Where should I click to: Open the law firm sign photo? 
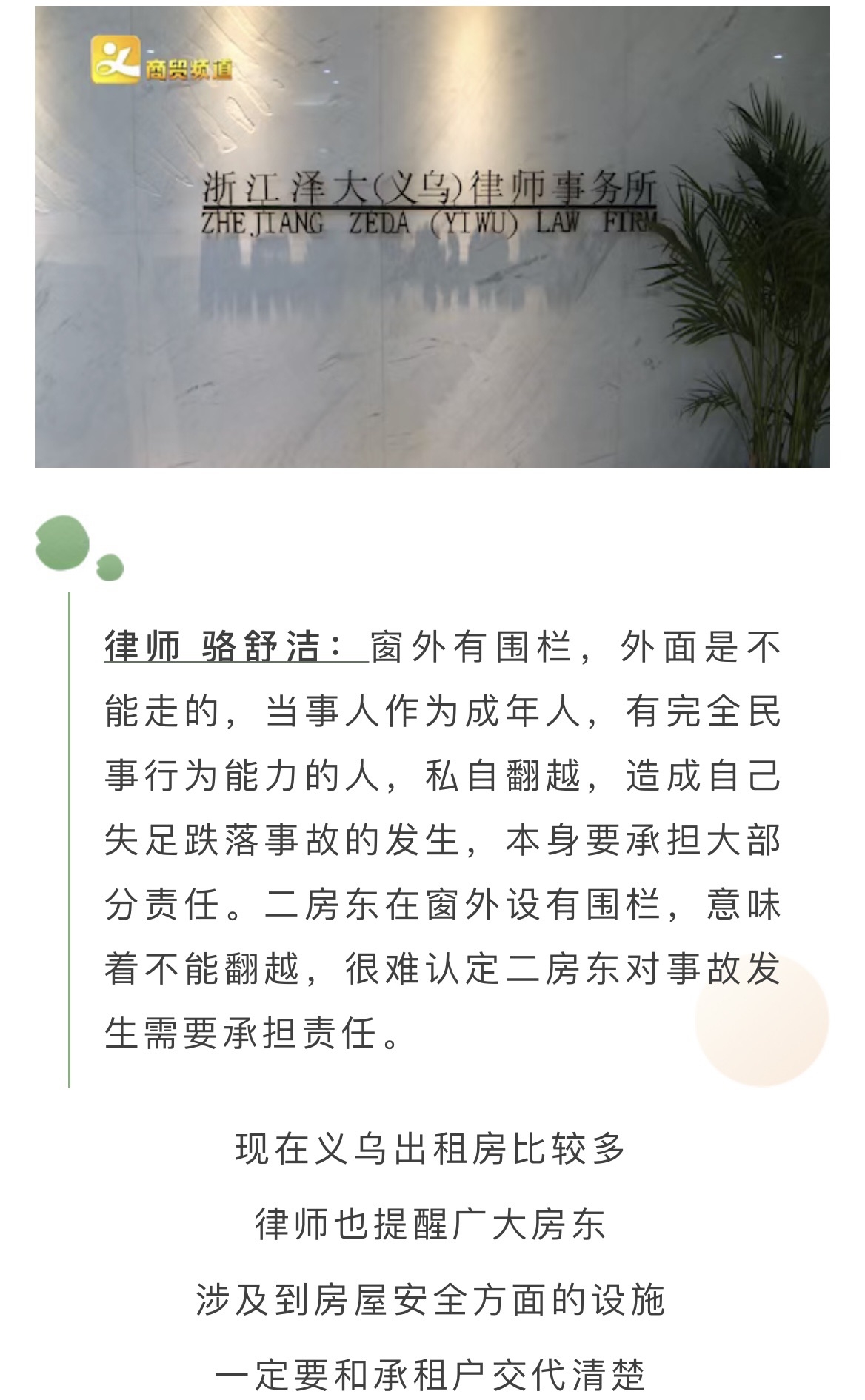pyautogui.click(x=432, y=237)
